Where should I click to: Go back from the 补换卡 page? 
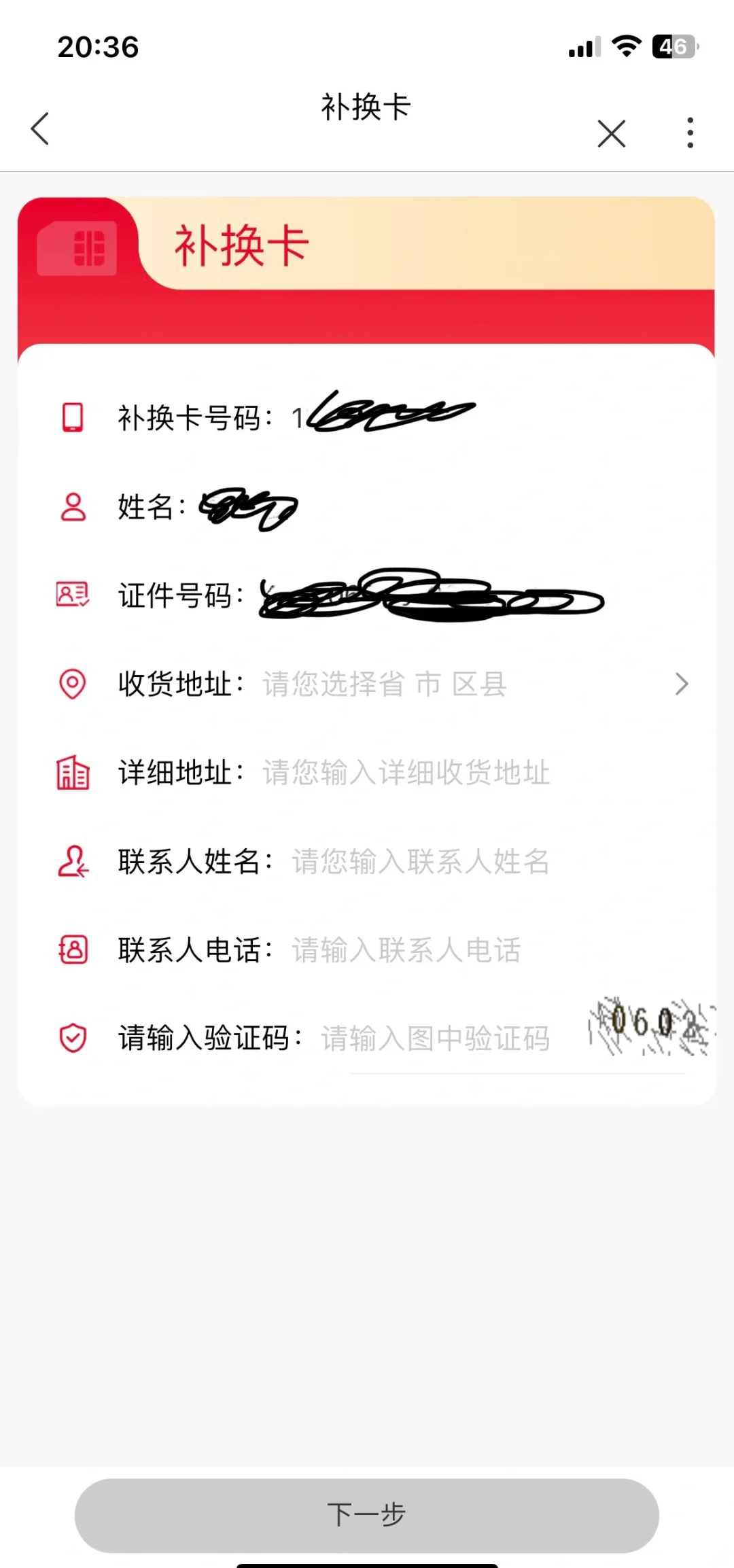[x=41, y=128]
